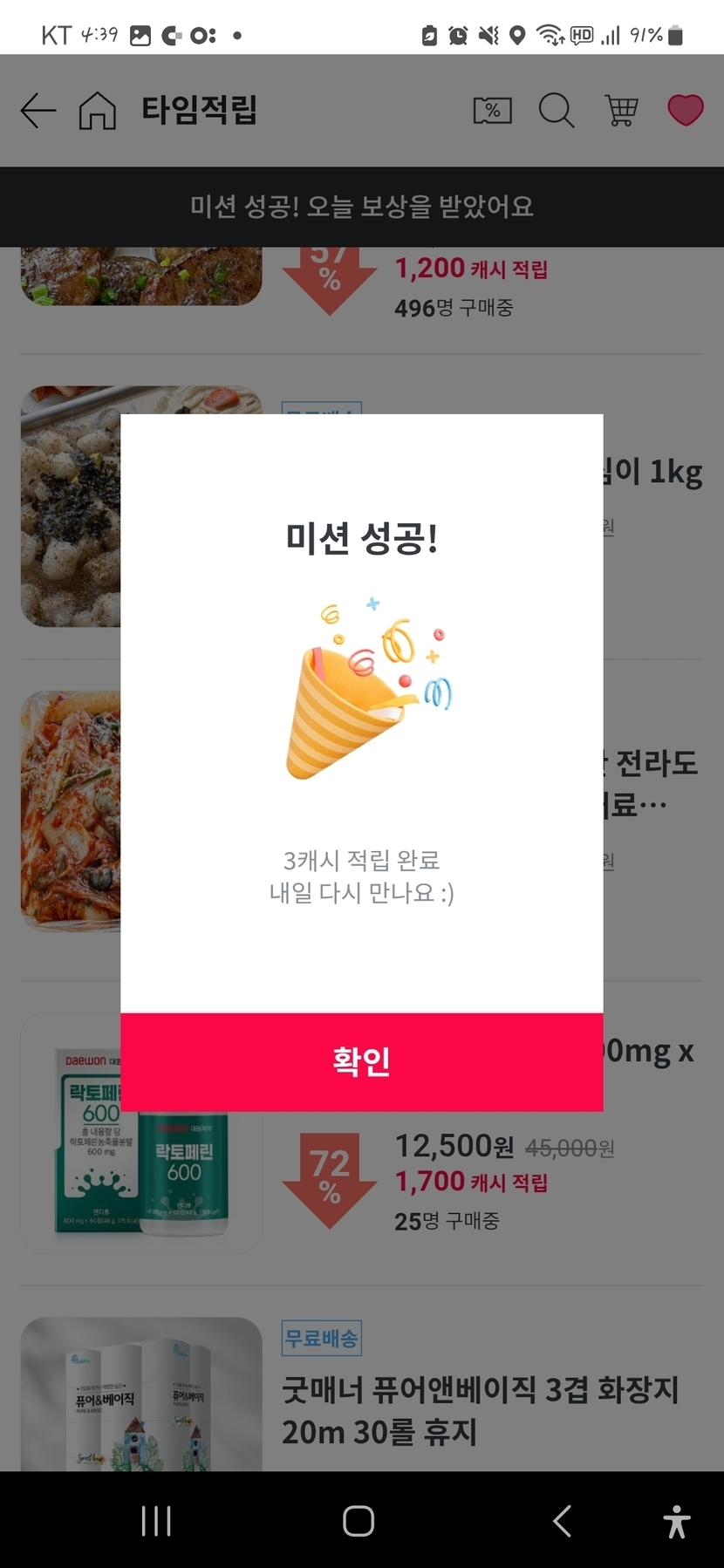Open the shopping cart

click(621, 111)
